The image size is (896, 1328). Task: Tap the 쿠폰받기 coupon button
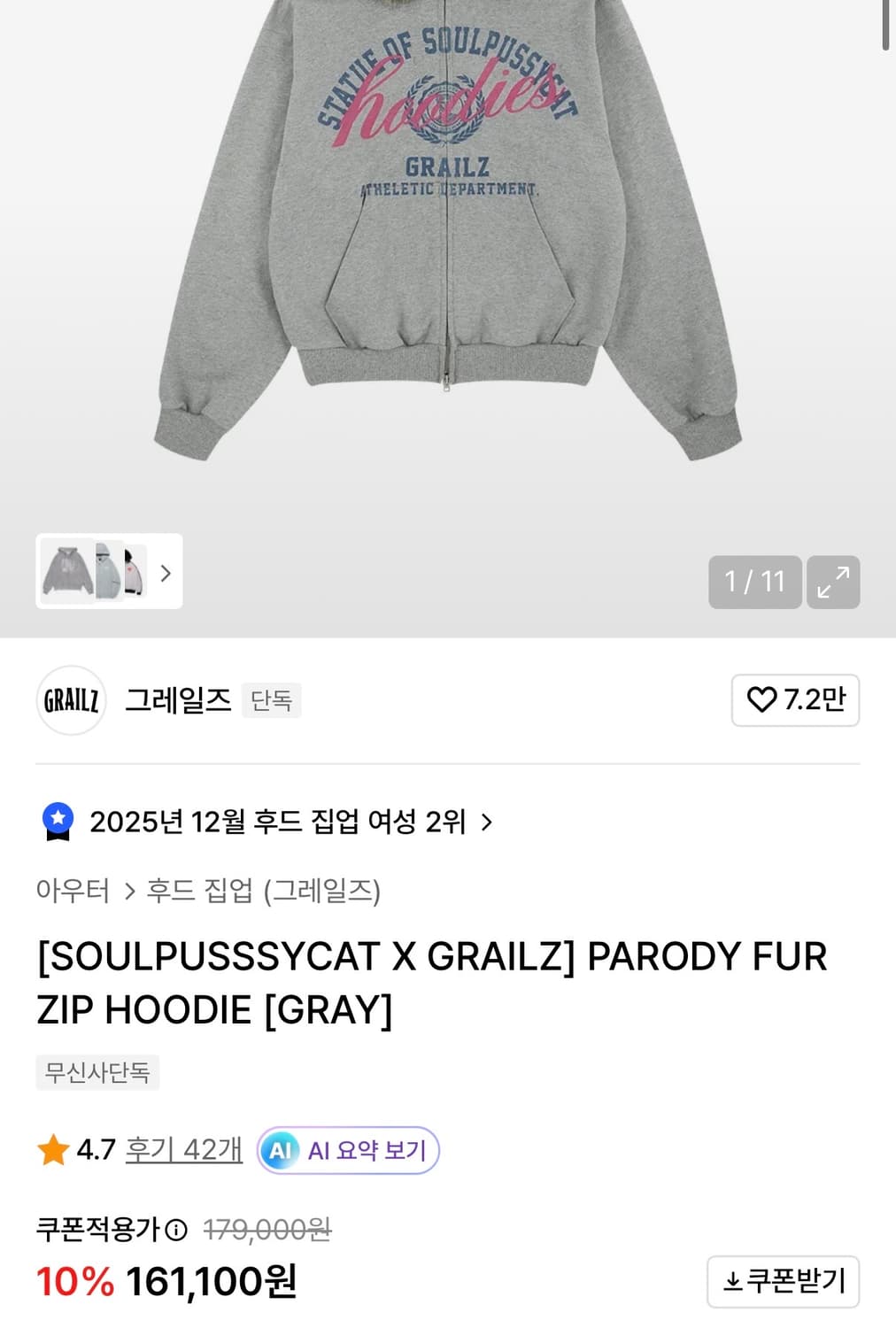(782, 1279)
